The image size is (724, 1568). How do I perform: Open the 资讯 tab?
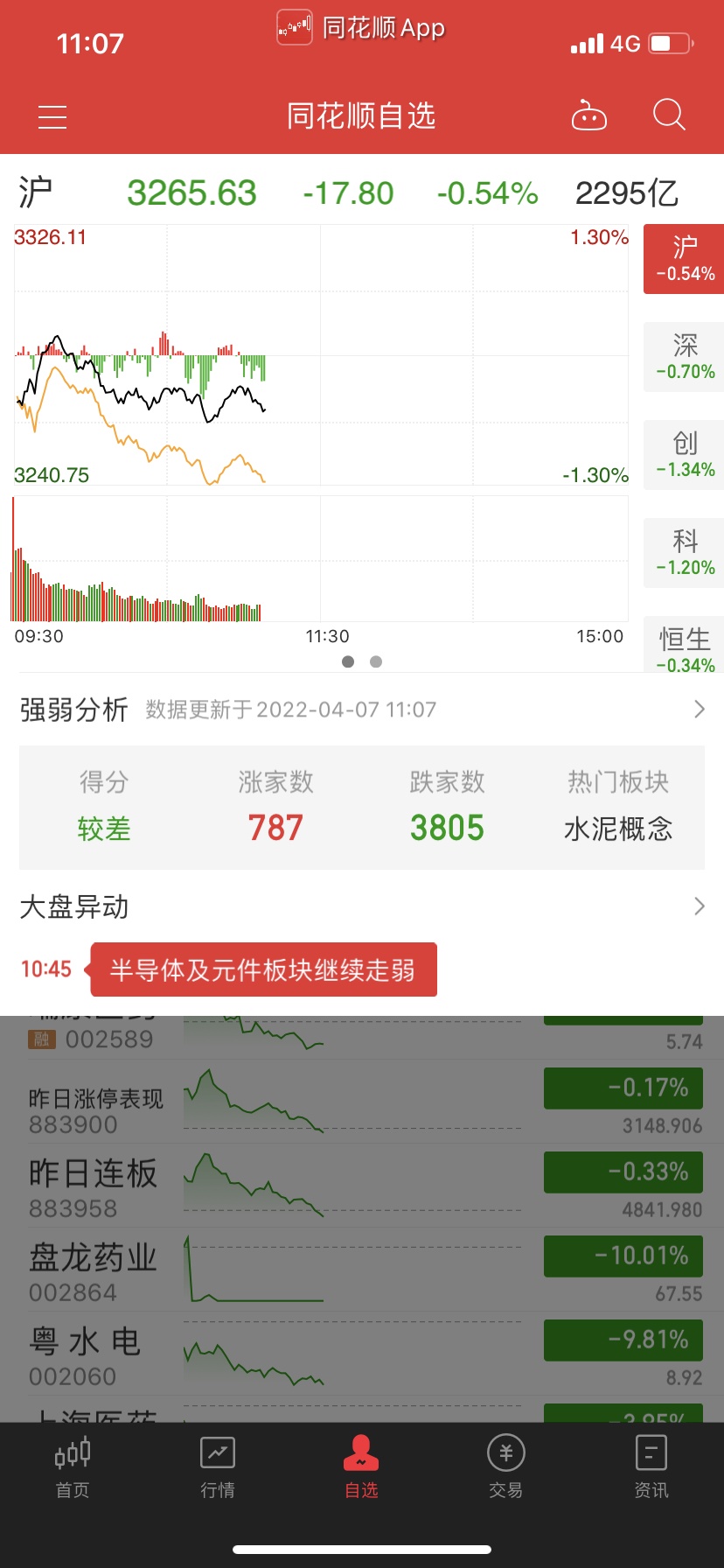click(651, 1466)
